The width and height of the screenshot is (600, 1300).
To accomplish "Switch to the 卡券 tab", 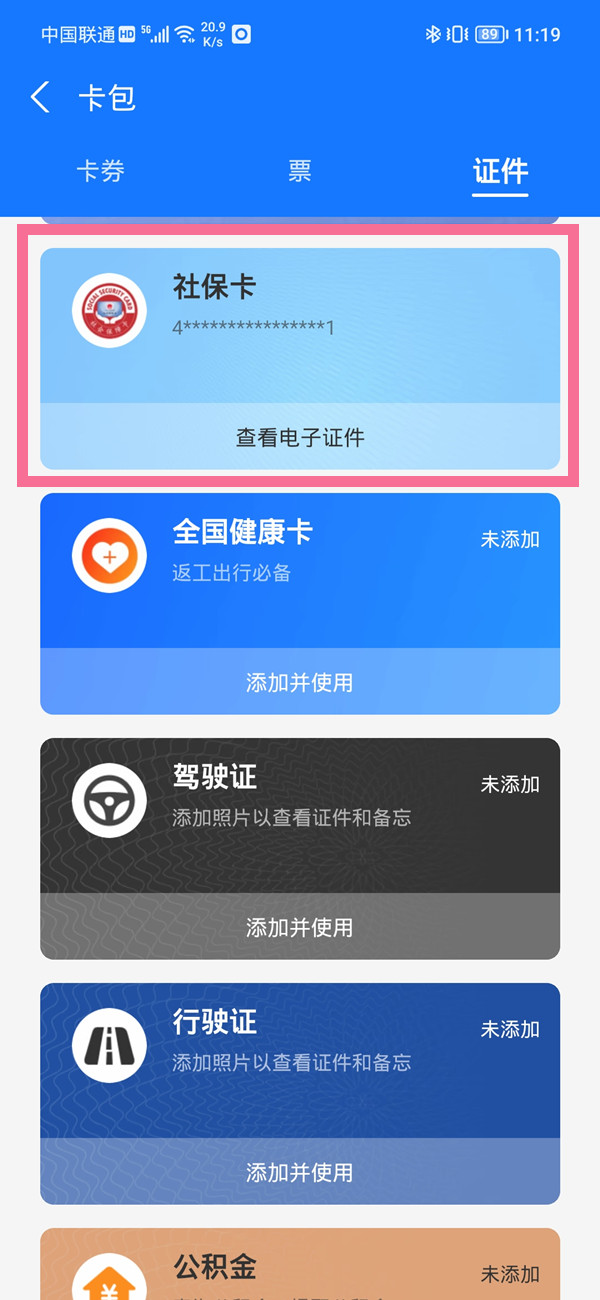I will (101, 171).
